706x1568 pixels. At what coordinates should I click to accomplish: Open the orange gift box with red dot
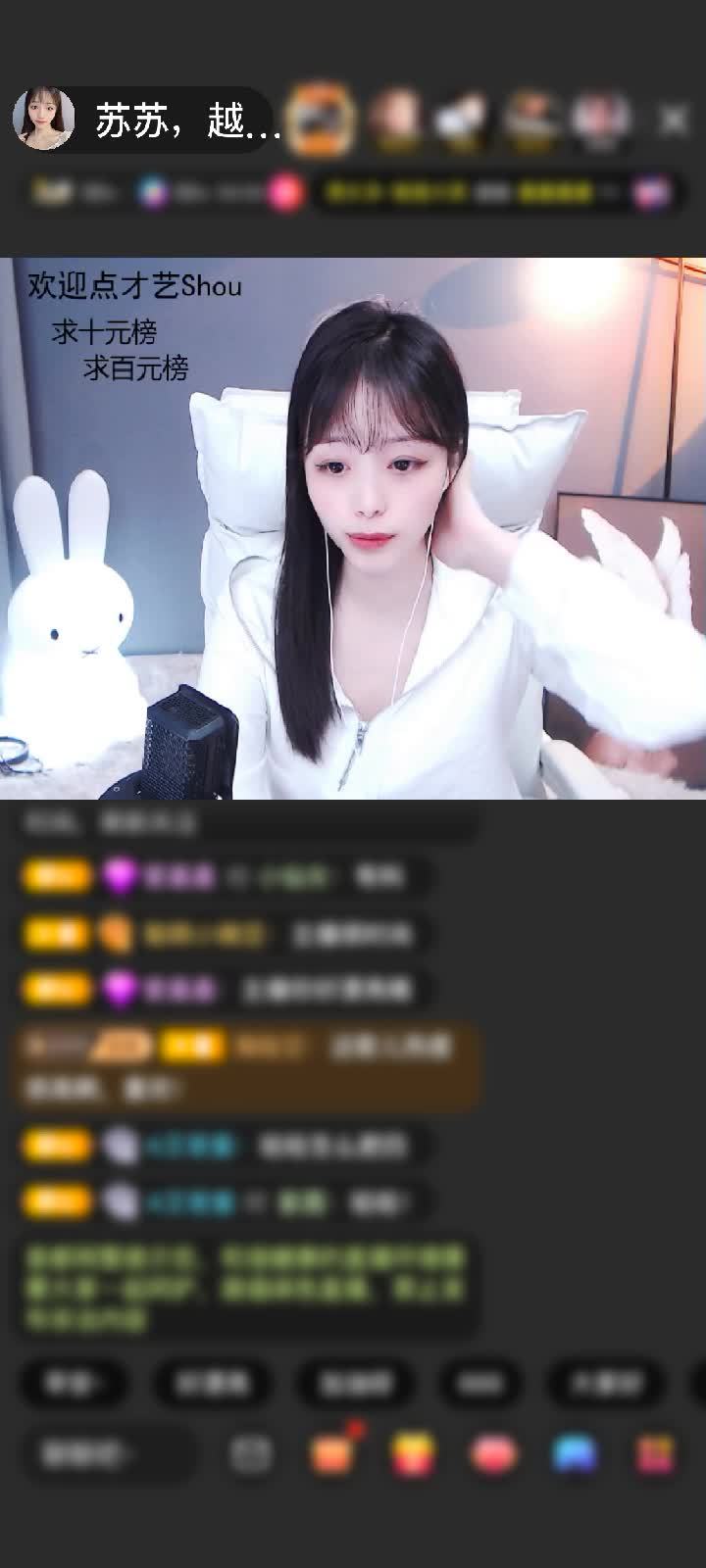click(332, 1454)
